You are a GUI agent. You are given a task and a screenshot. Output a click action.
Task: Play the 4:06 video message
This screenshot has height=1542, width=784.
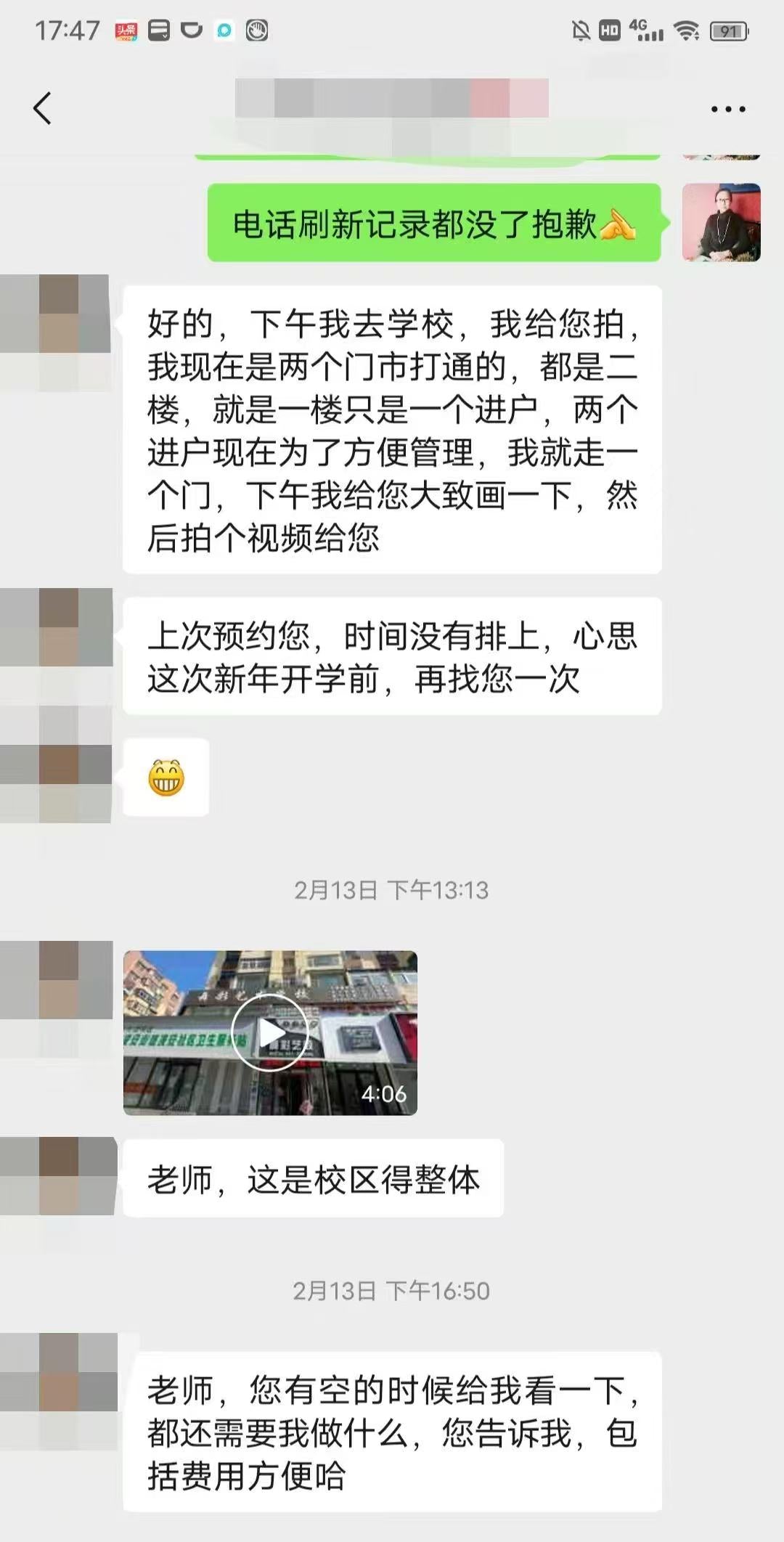click(270, 1032)
